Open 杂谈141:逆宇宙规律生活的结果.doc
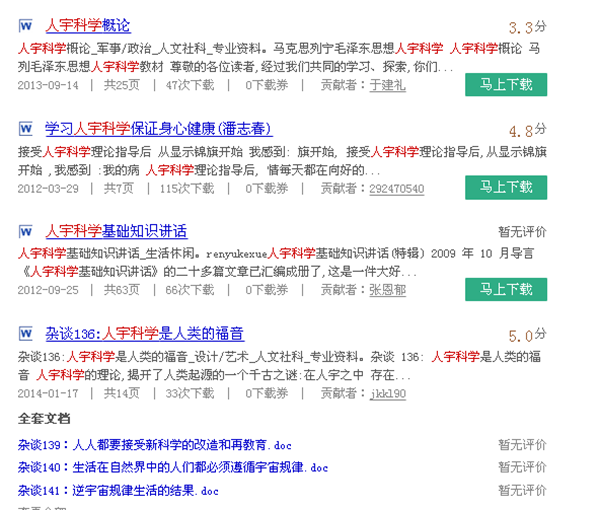The height and width of the screenshot is (510, 600). tap(118, 490)
